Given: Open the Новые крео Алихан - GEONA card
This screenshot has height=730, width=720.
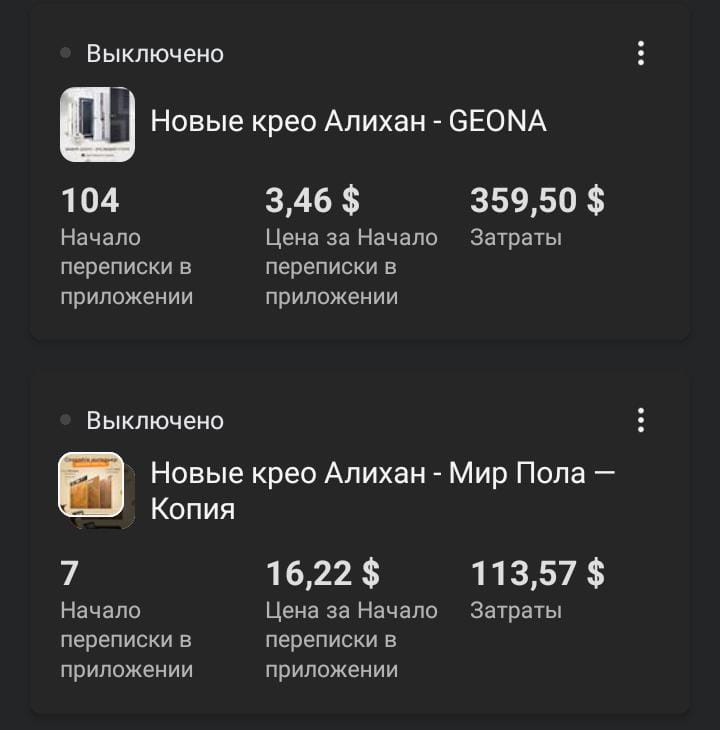Looking at the screenshot, I should pyautogui.click(x=348, y=122).
